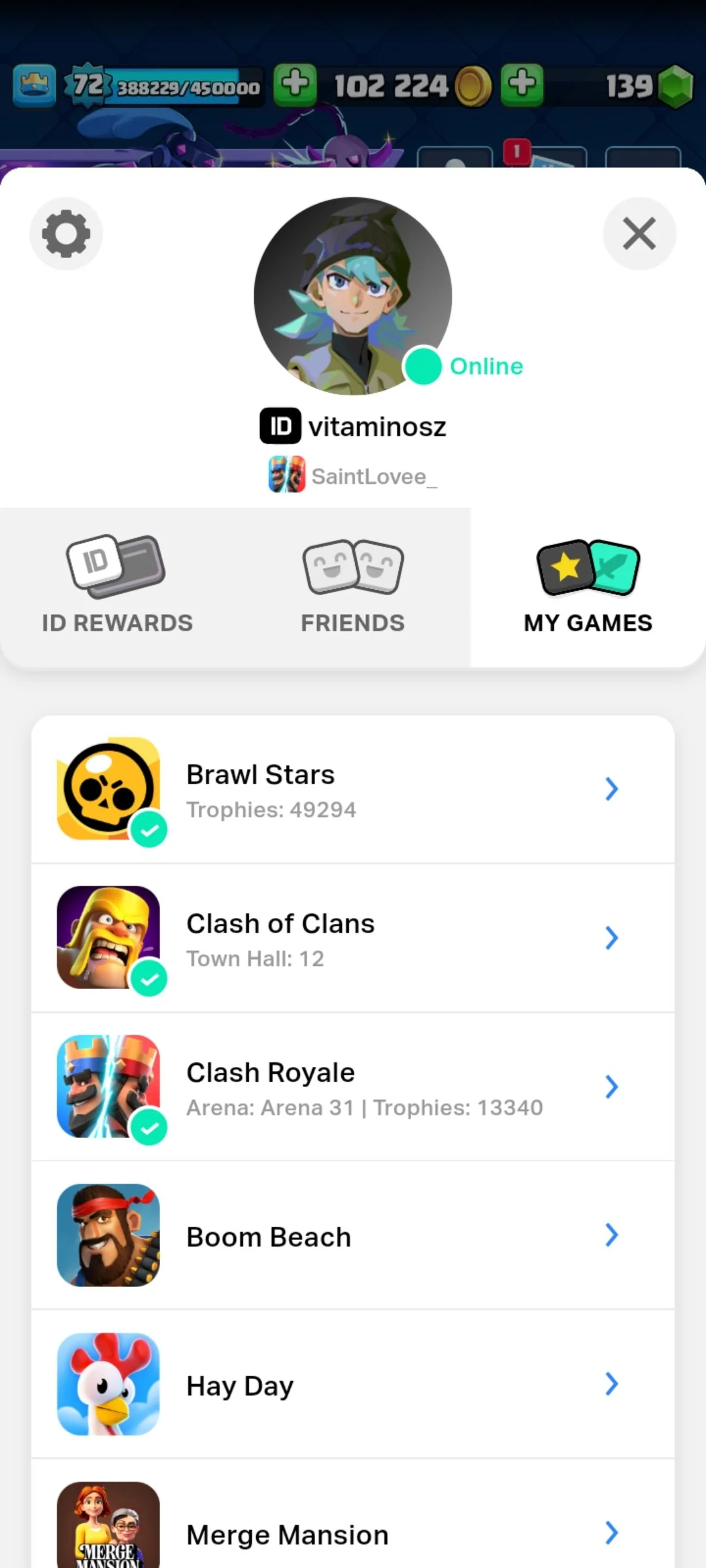This screenshot has height=1568, width=706.
Task: Open the Clash Royale row
Action: pyautogui.click(x=352, y=1087)
